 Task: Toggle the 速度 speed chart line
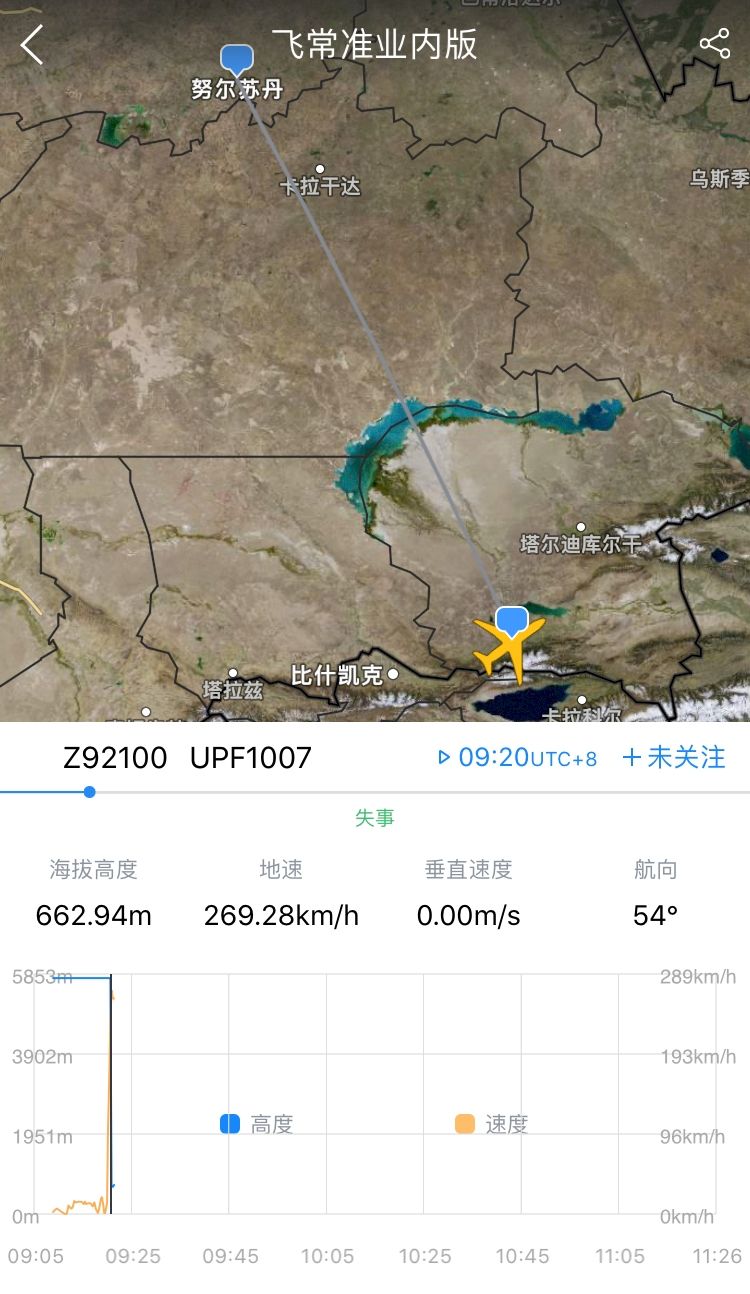491,1124
